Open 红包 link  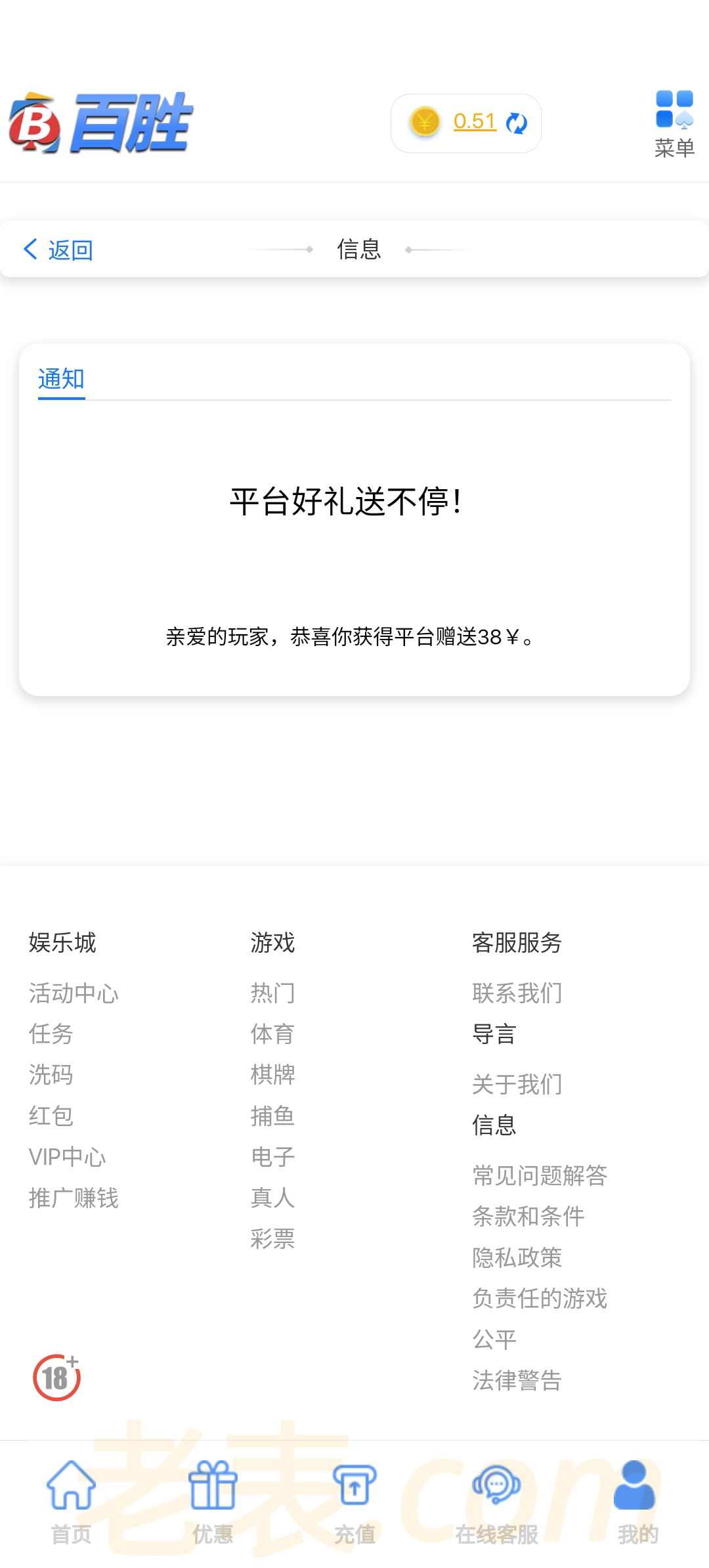click(51, 1116)
